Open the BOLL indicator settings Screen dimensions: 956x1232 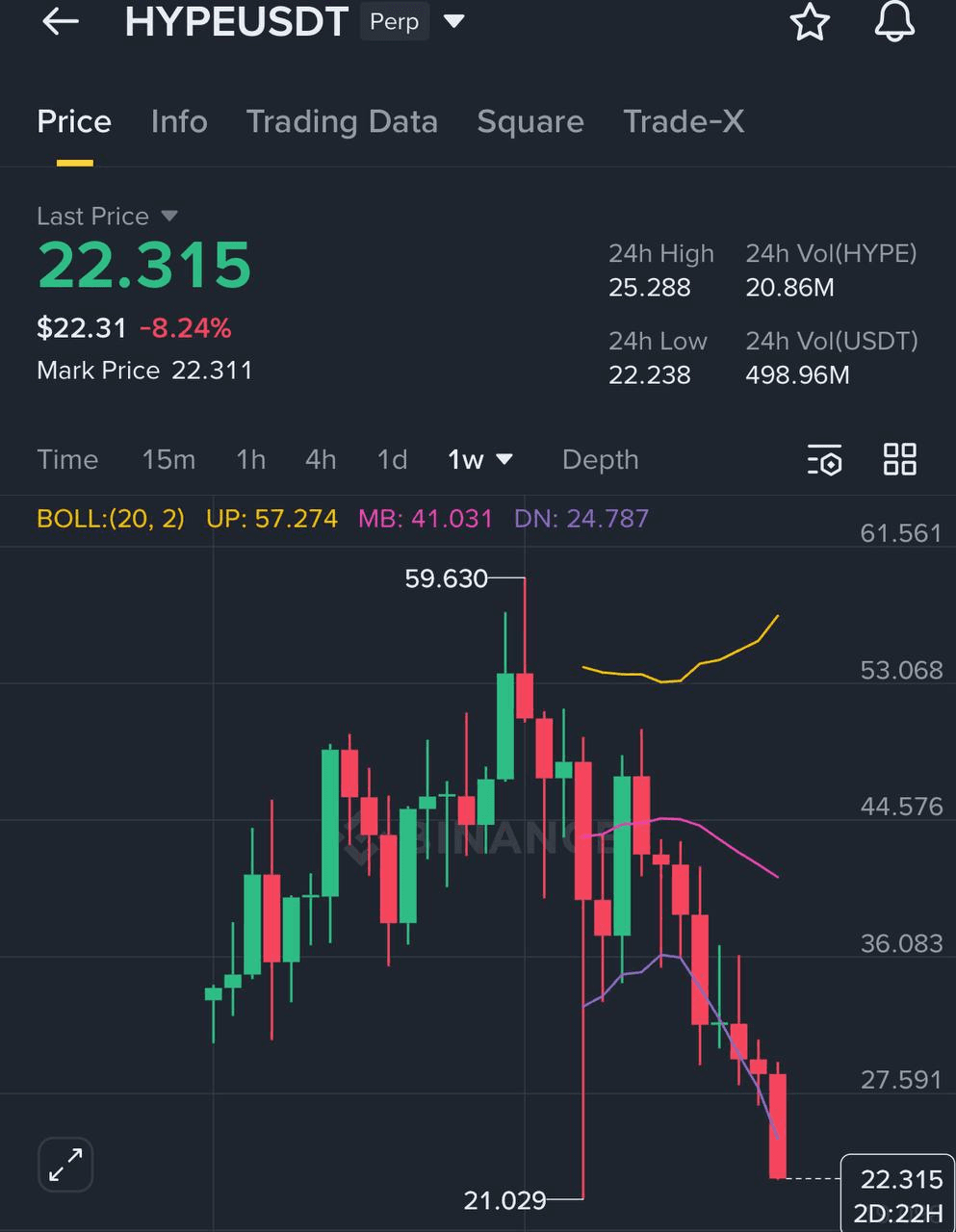(110, 519)
